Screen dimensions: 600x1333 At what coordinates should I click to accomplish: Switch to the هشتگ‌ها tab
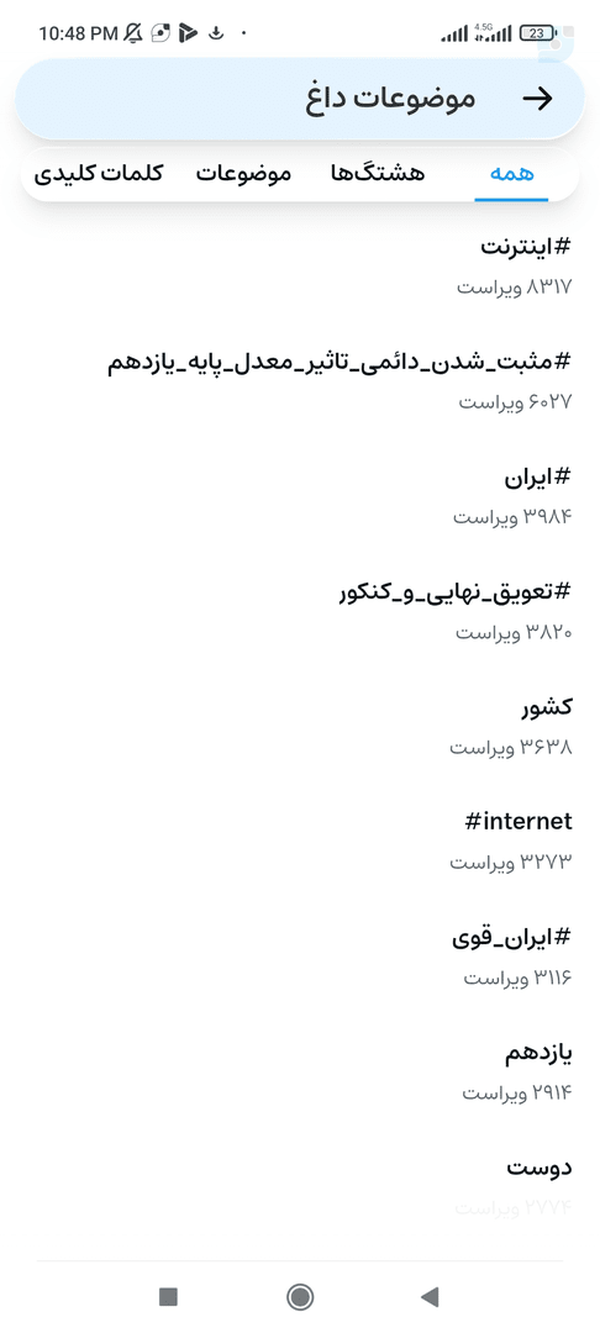[x=378, y=173]
